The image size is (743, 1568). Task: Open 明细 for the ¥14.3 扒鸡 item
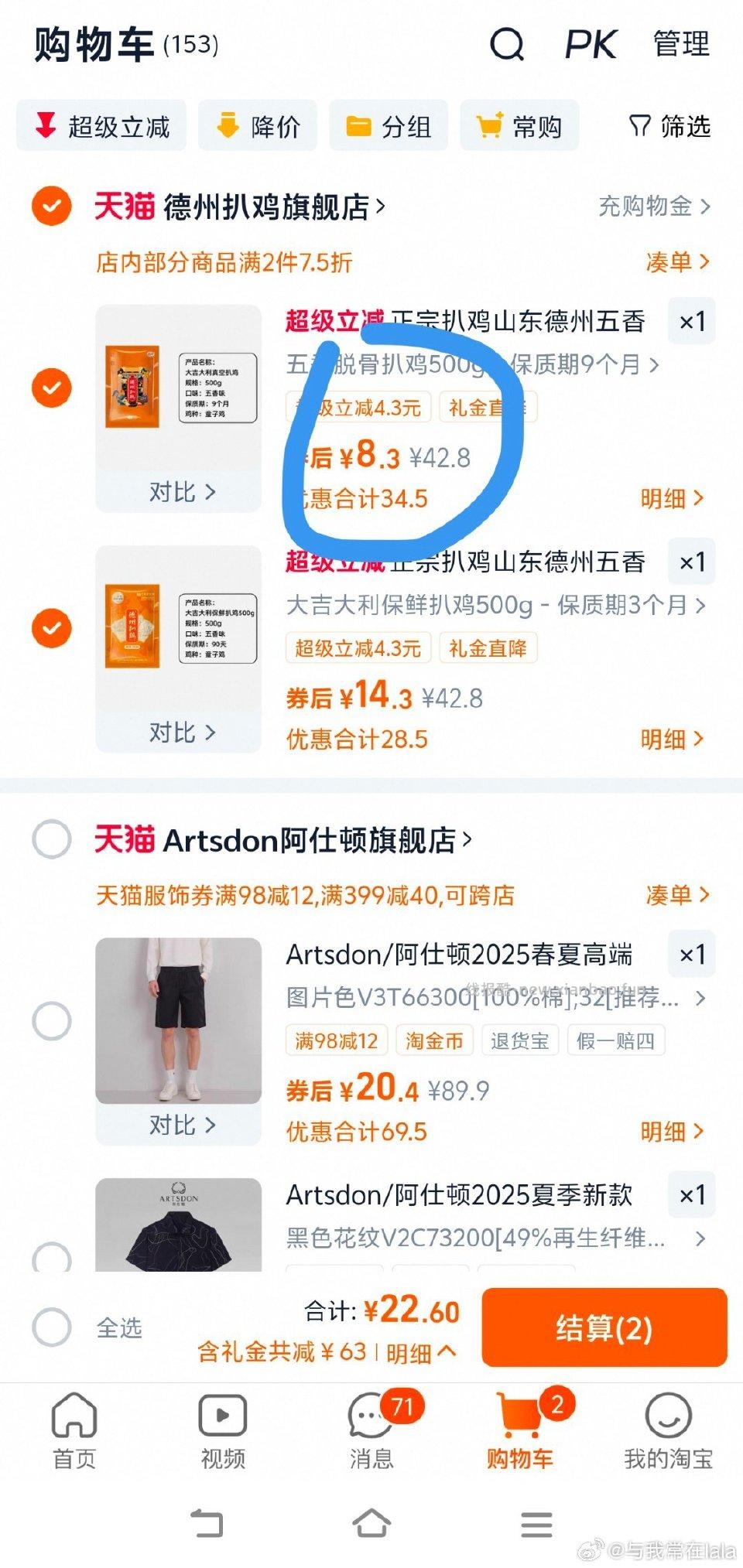672,739
